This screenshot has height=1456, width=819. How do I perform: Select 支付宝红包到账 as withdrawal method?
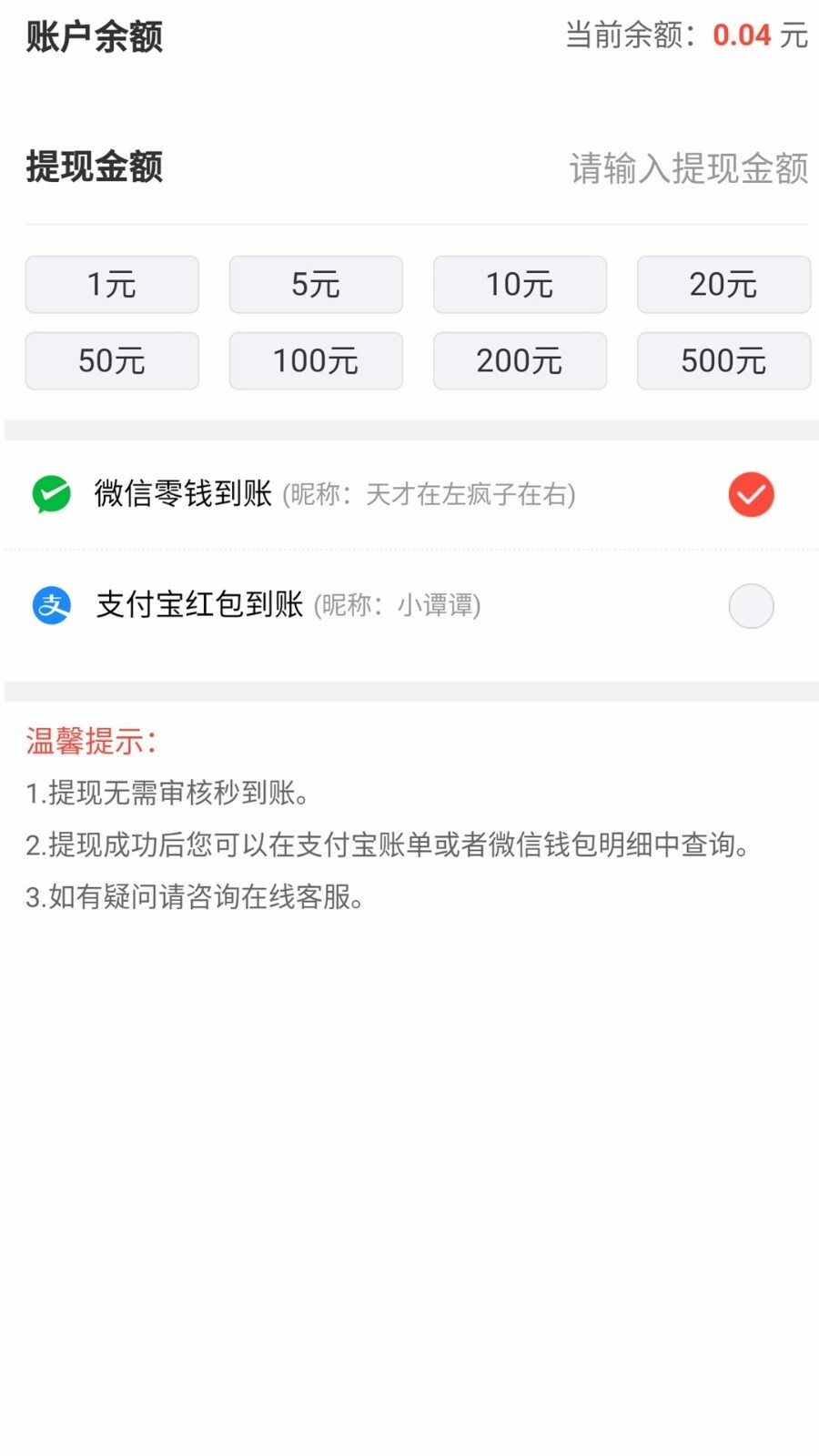click(198, 606)
